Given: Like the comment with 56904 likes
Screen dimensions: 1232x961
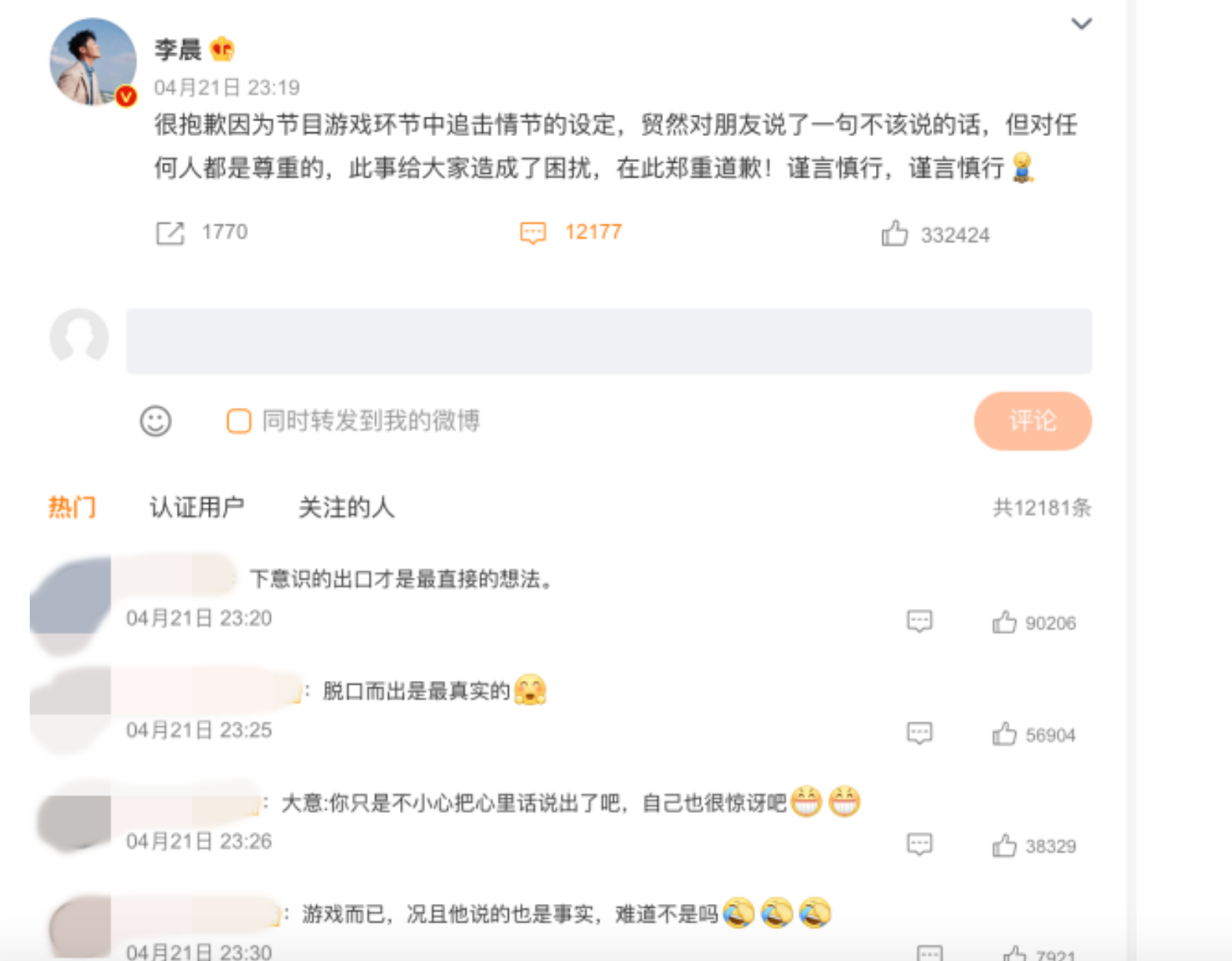Looking at the screenshot, I should [x=1004, y=734].
